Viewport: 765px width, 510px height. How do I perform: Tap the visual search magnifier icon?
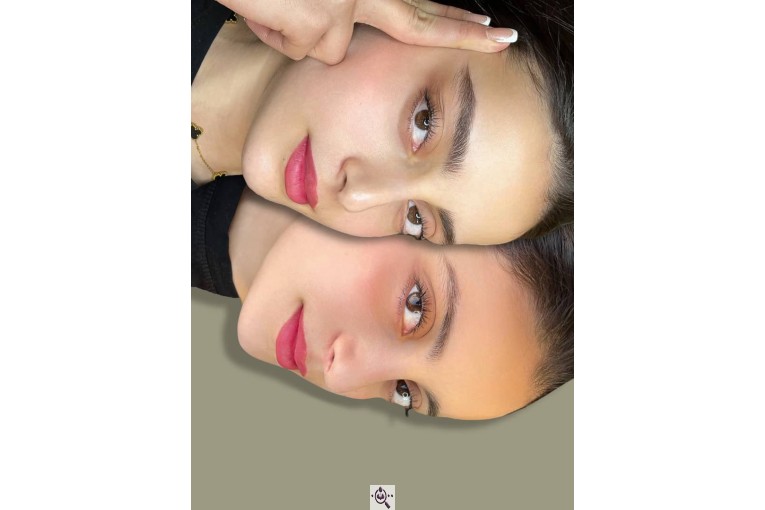click(382, 496)
